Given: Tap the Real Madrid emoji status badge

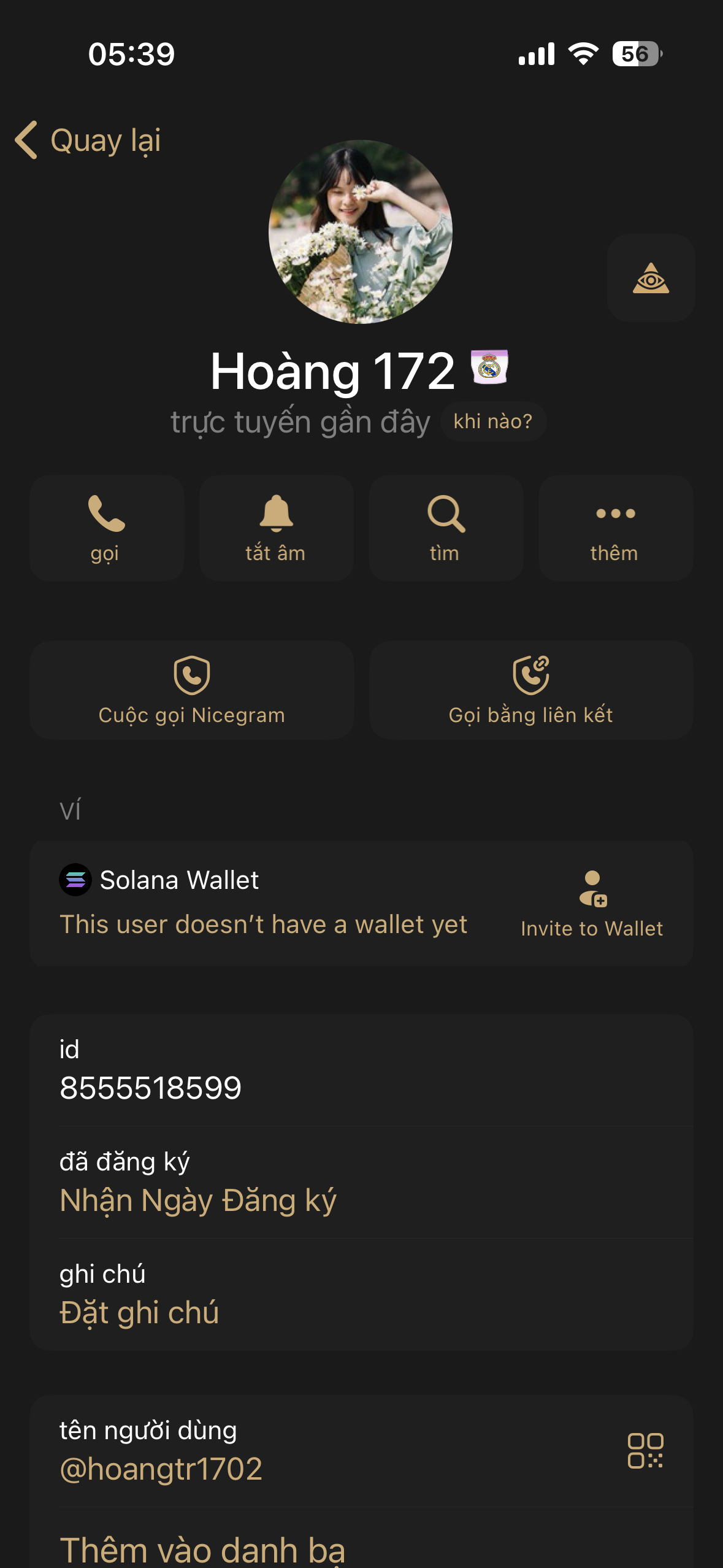Looking at the screenshot, I should pyautogui.click(x=489, y=367).
